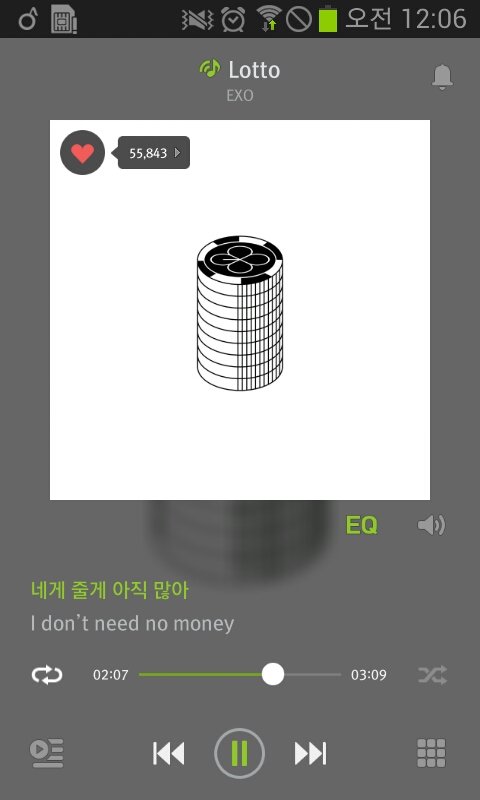
Task: Open the ringtone bell icon
Action: click(442, 78)
